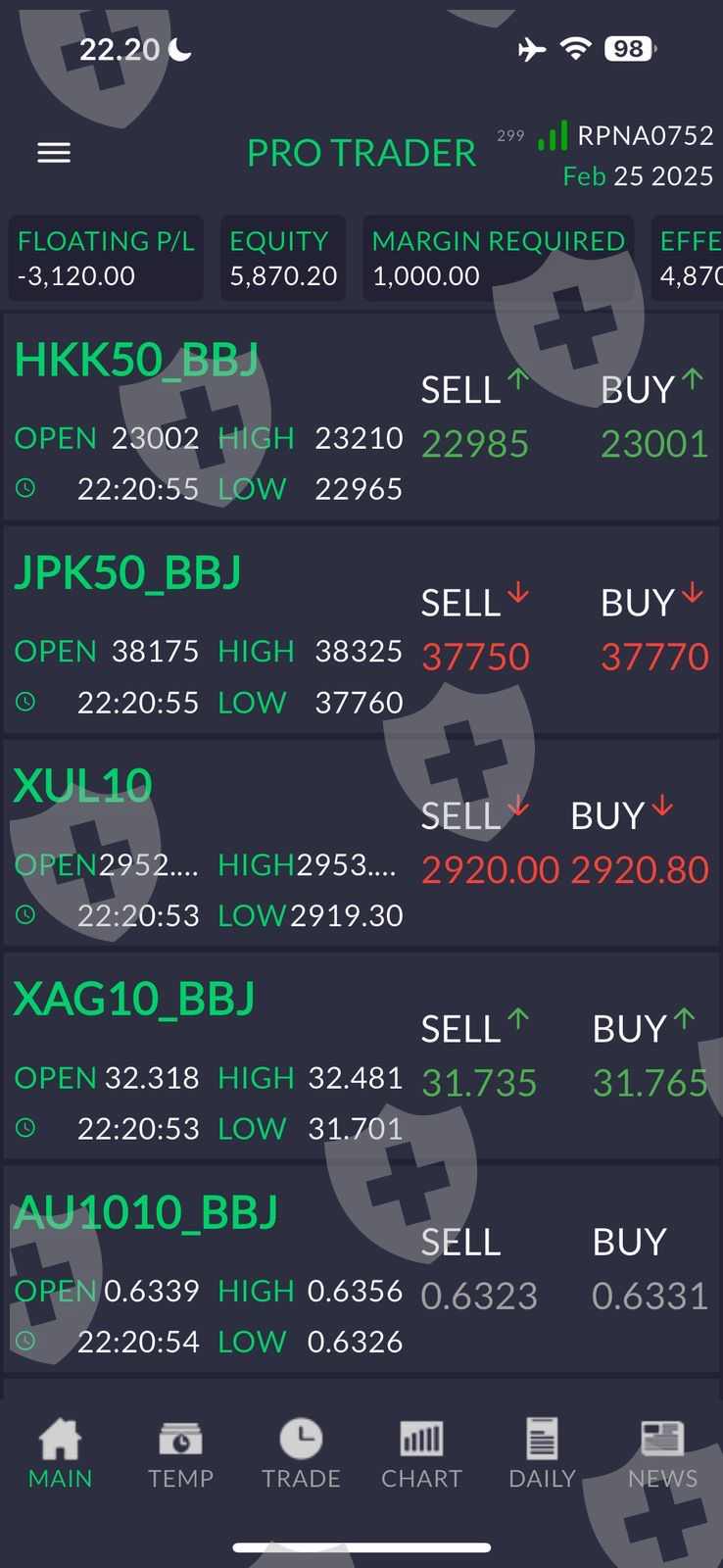Open the HKK50_BBJ instrument row
723x1568 pixels.
(x=136, y=361)
